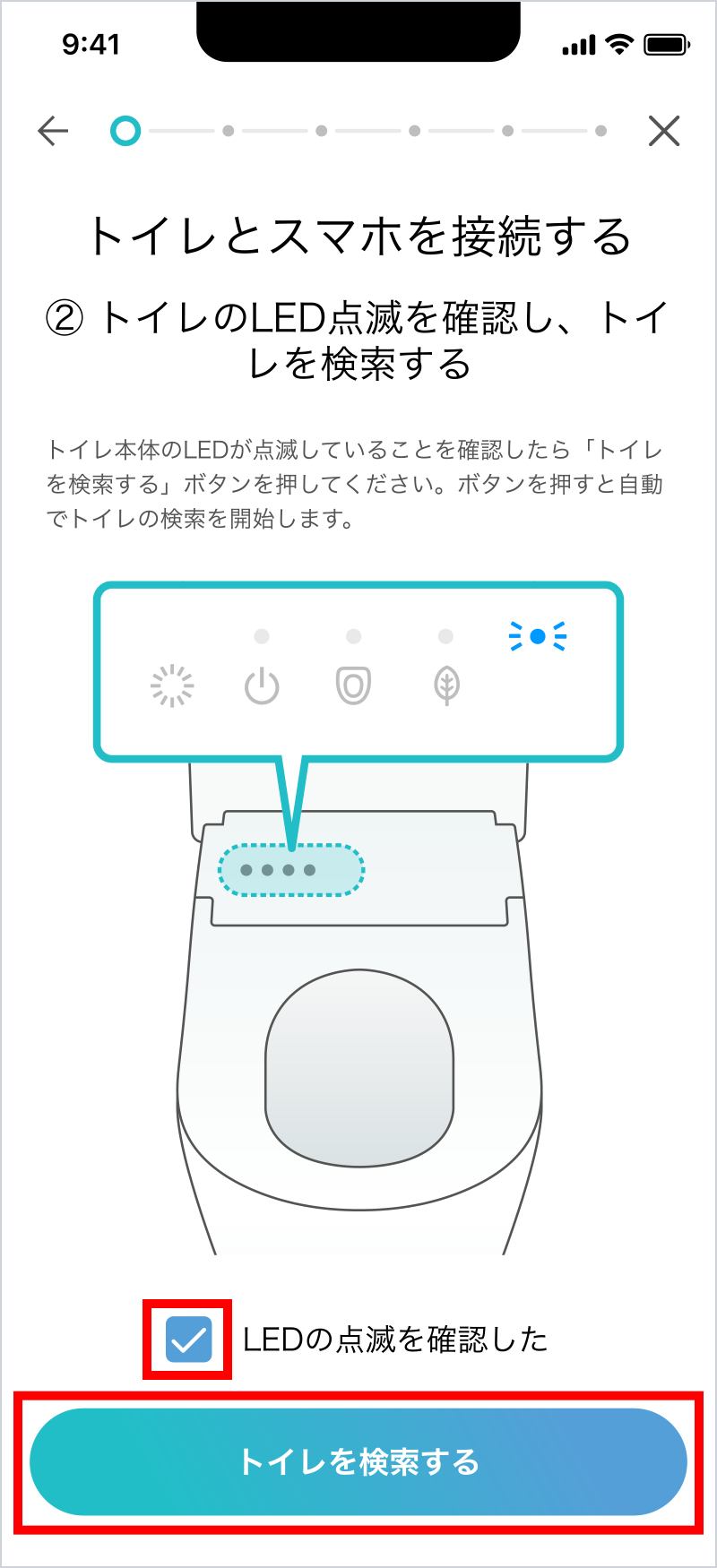
Task: Close the toilet connection setup
Action: click(664, 131)
